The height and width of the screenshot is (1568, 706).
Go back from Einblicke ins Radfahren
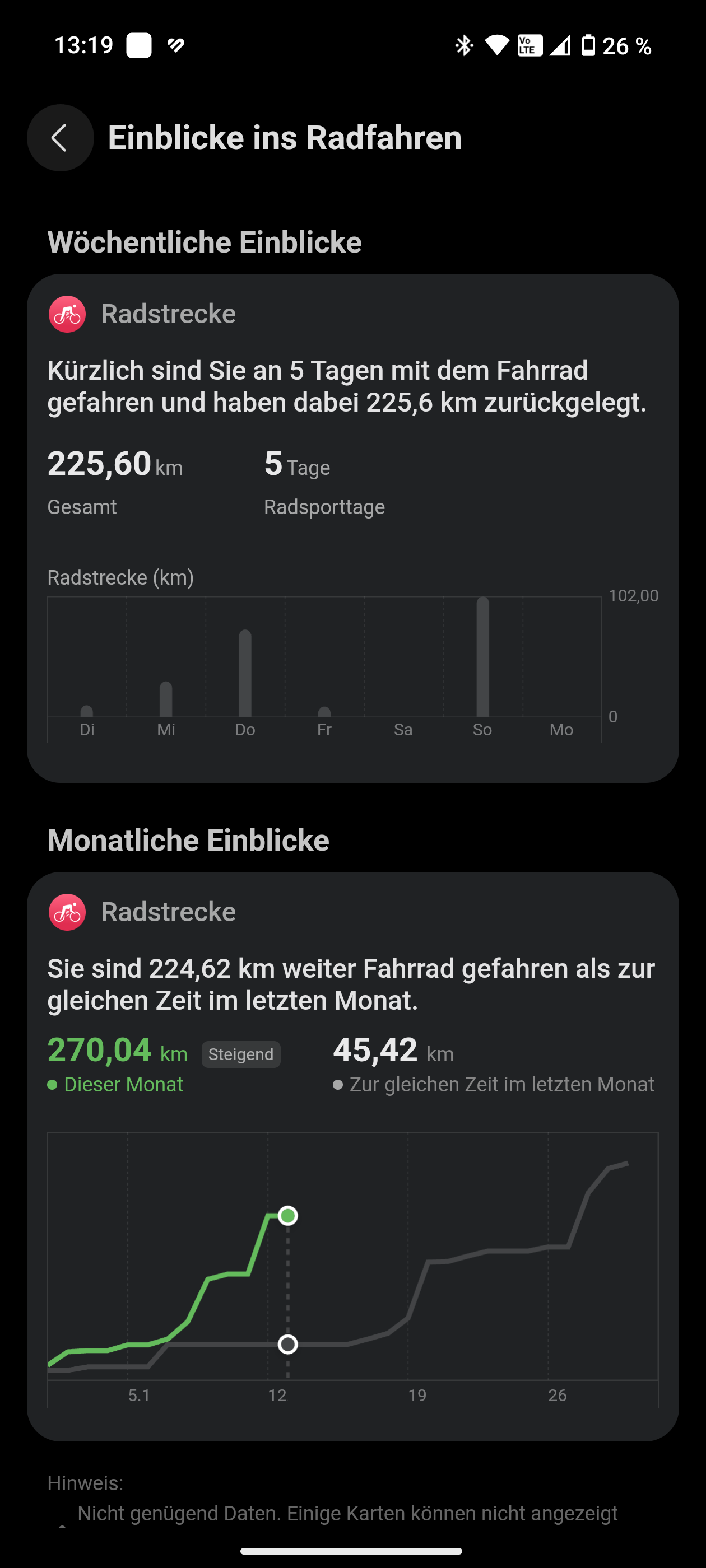(x=60, y=138)
